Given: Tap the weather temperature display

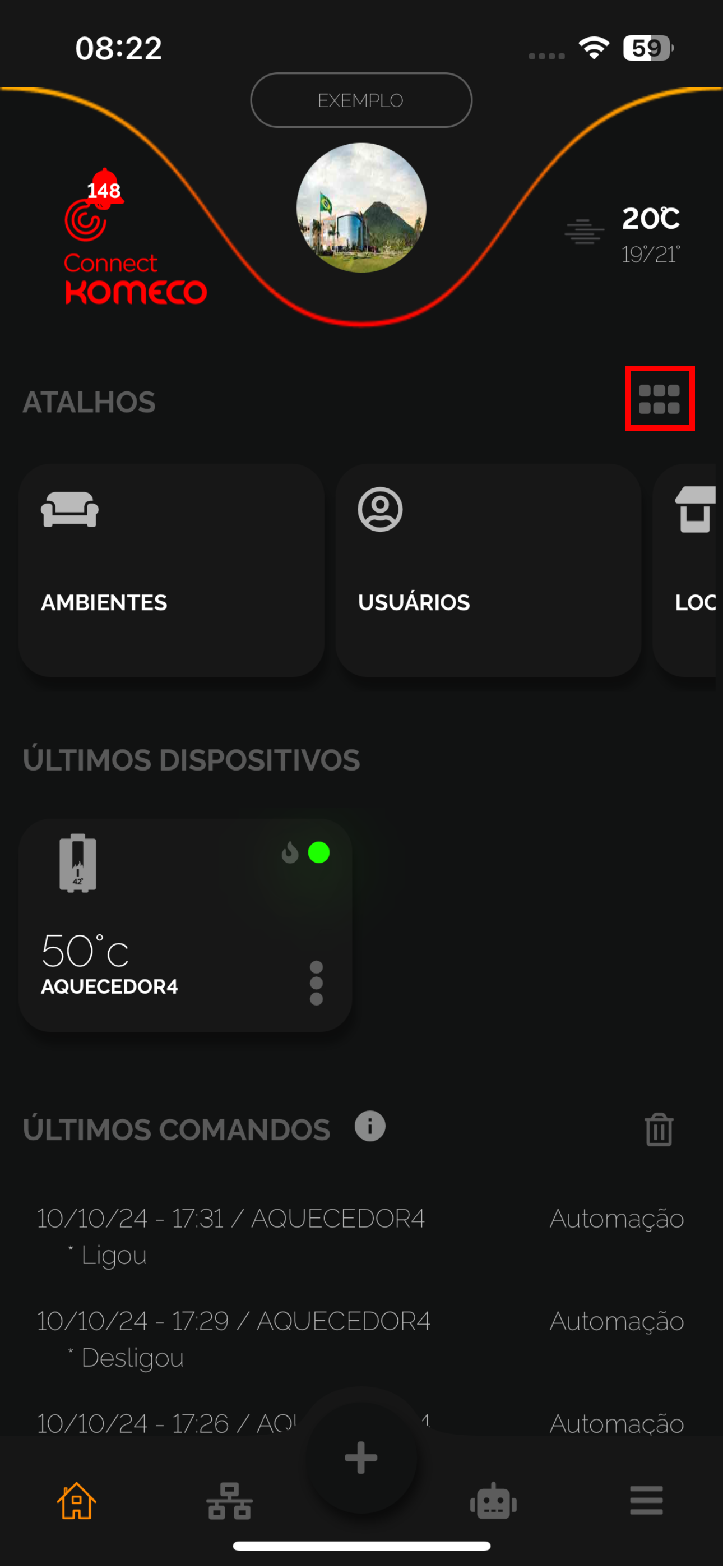Looking at the screenshot, I should tap(651, 220).
